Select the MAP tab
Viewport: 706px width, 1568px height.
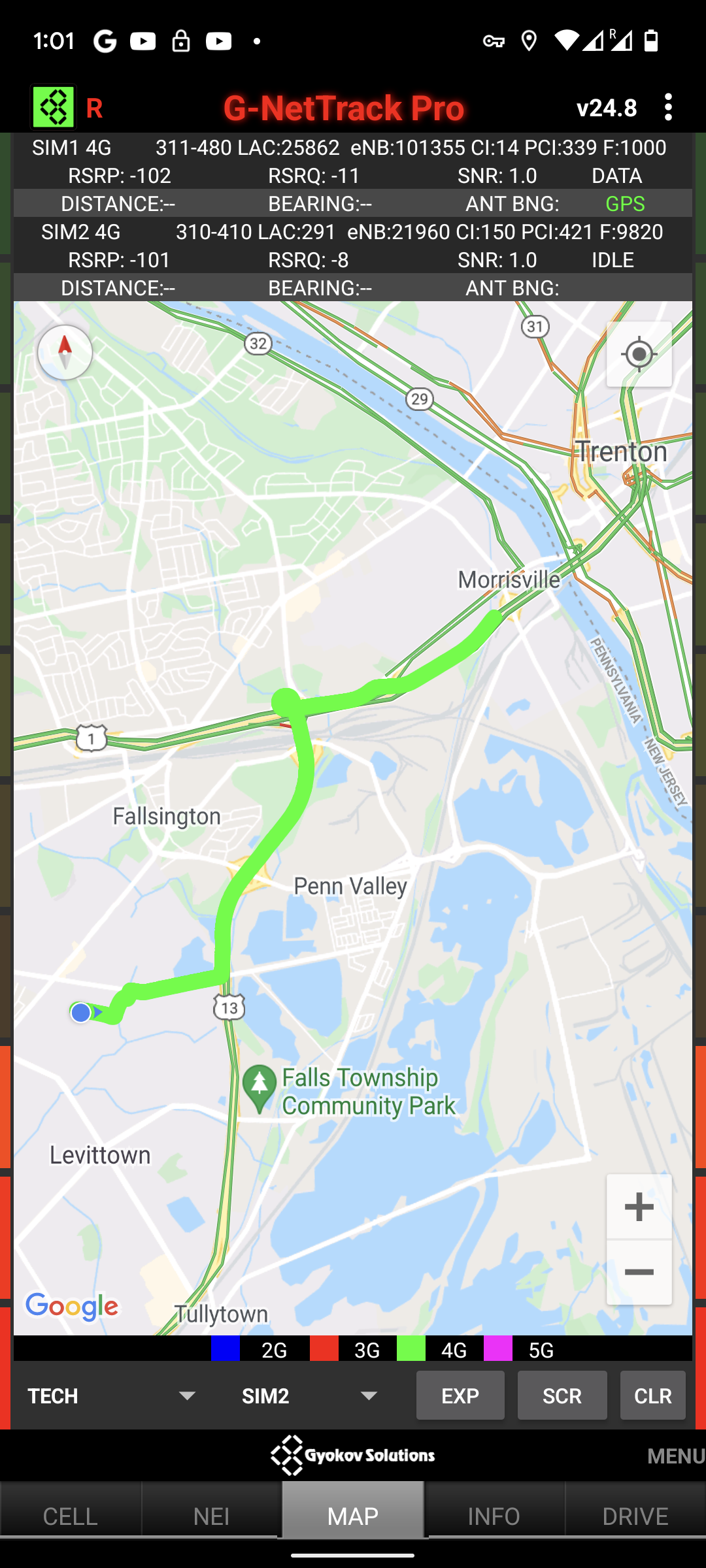coord(352,1516)
